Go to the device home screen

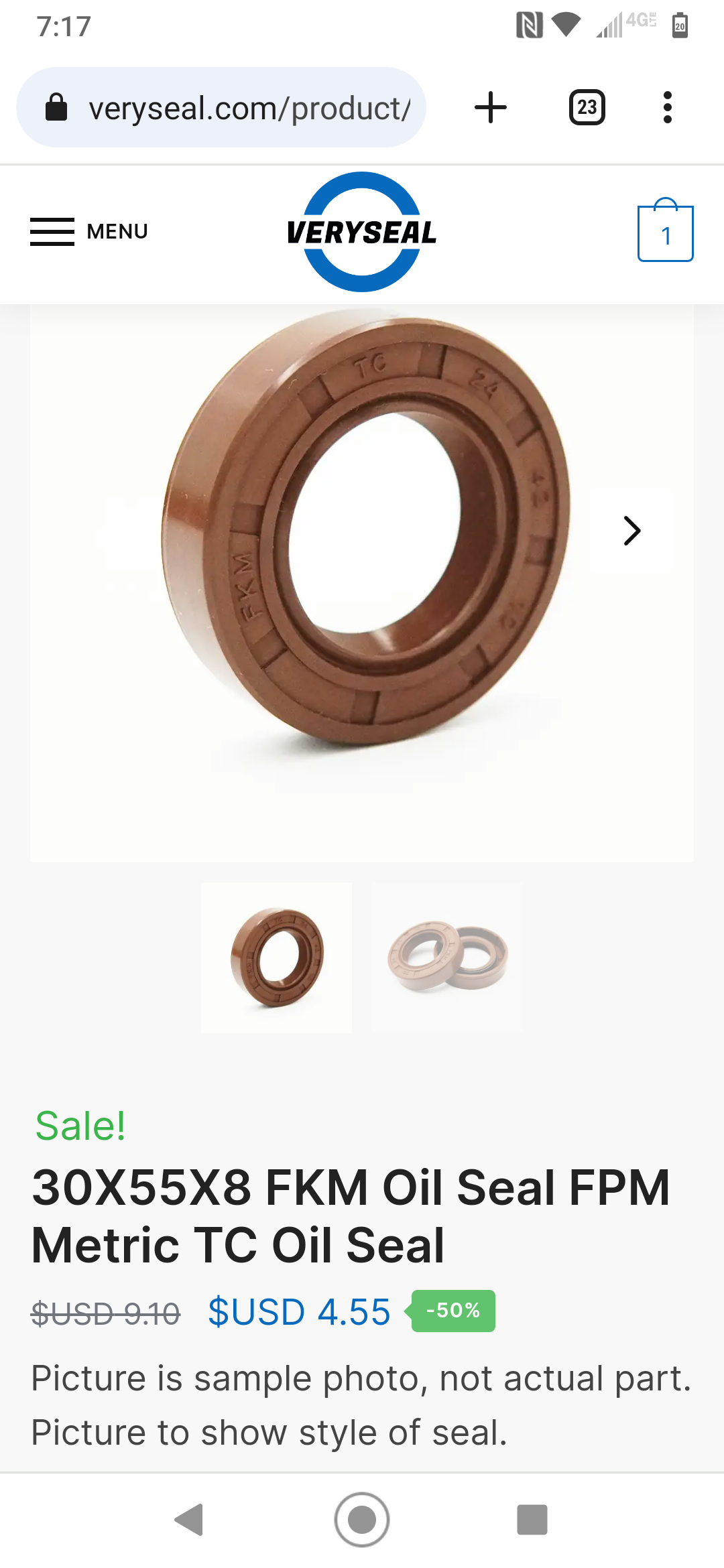362,1520
